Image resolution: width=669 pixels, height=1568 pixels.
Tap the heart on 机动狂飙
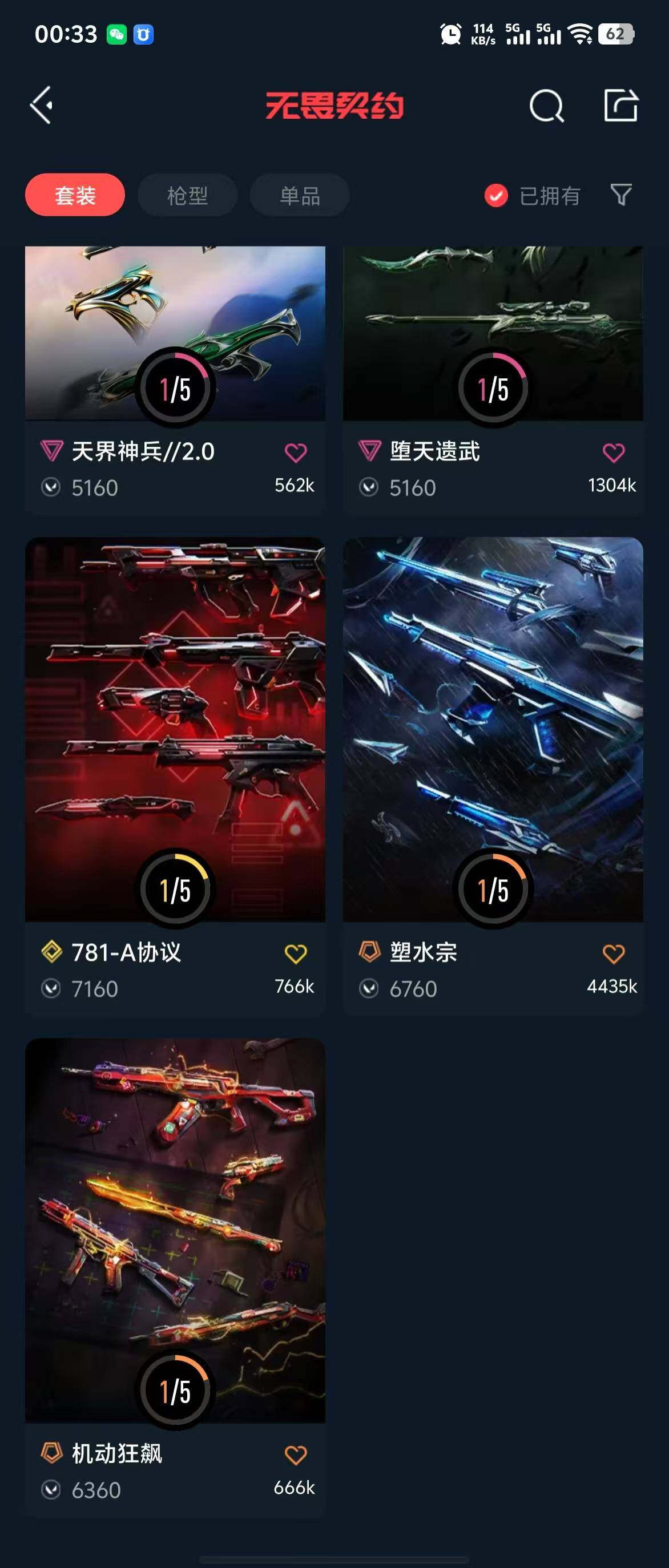click(x=296, y=1455)
